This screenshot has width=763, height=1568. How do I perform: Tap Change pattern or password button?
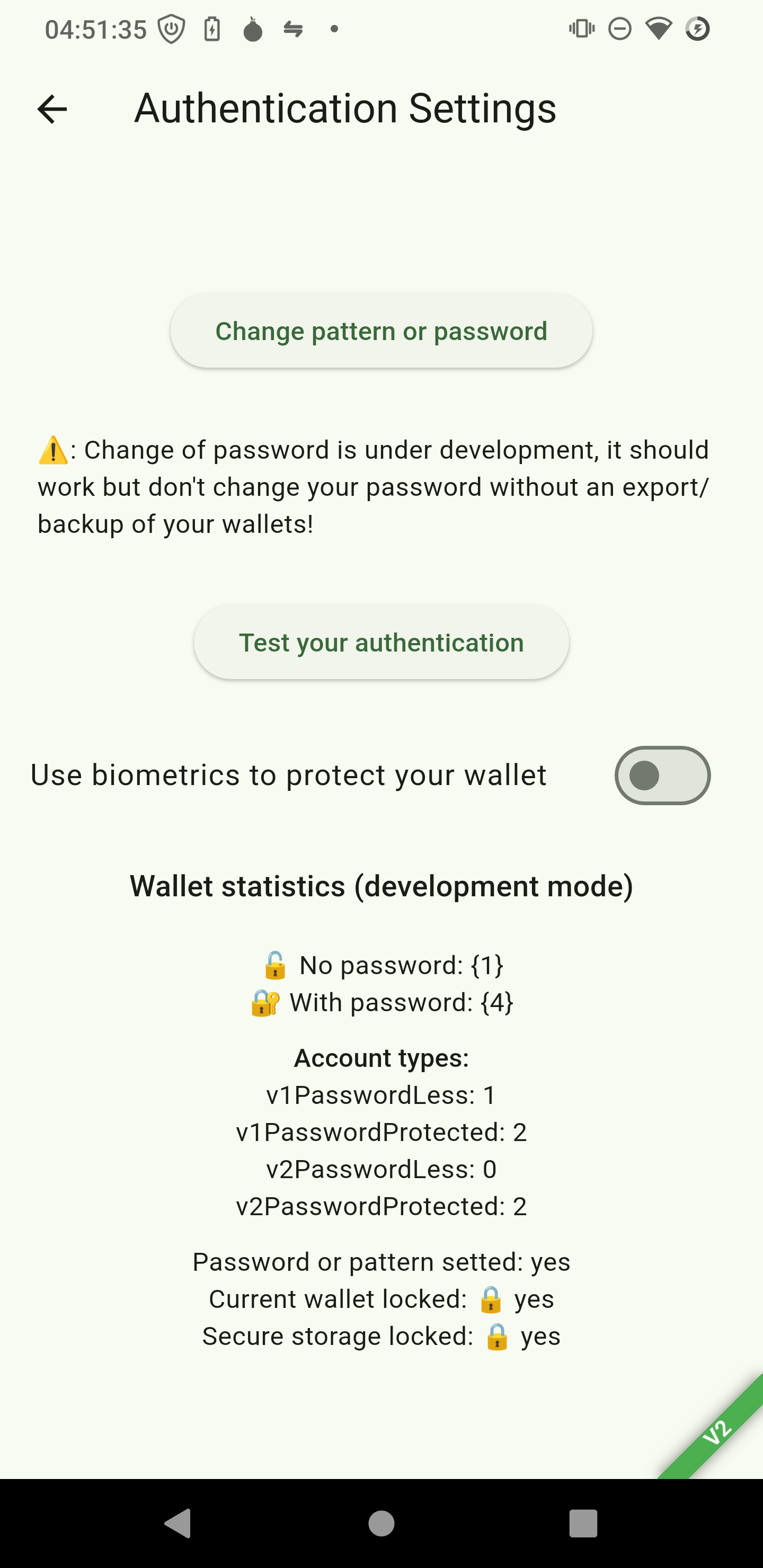(381, 331)
